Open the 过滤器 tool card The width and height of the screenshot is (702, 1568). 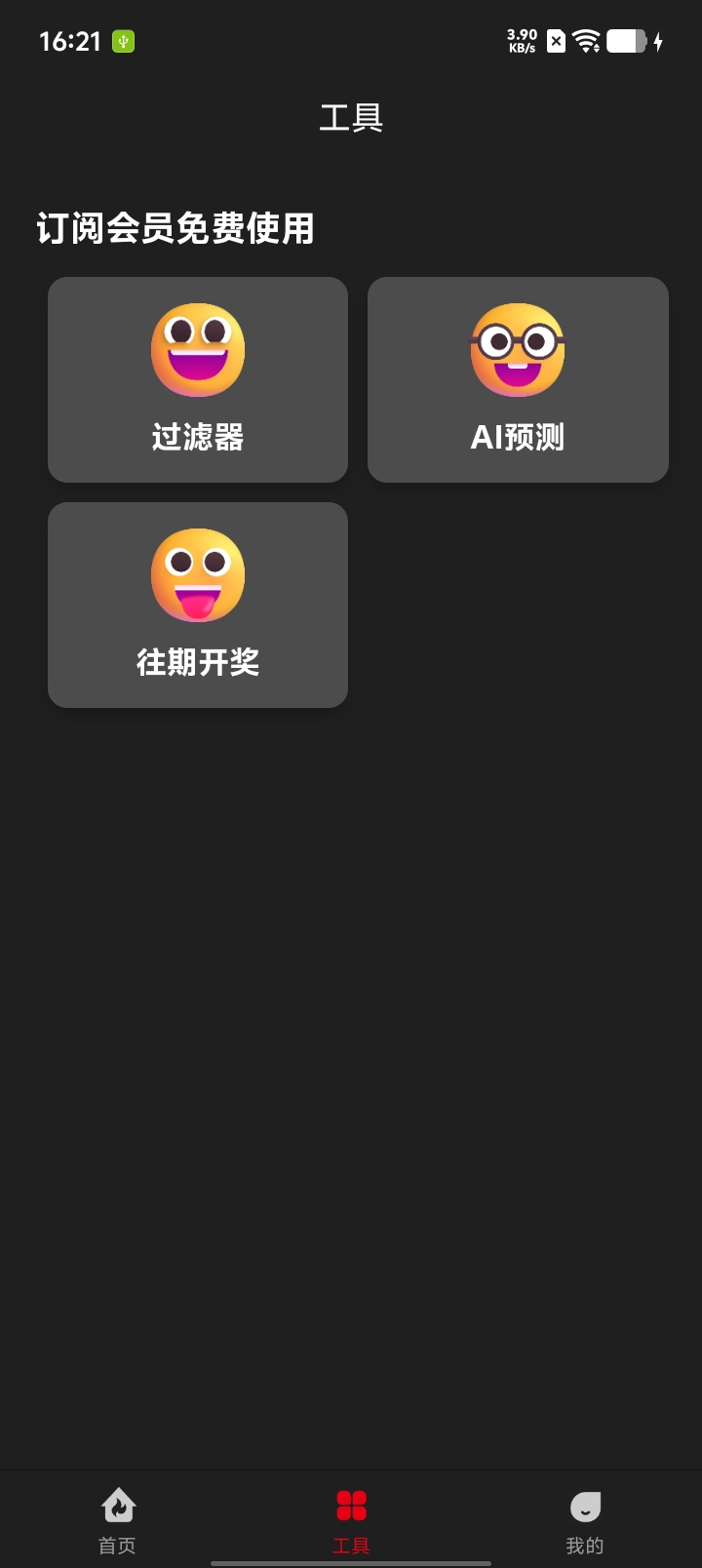(198, 379)
